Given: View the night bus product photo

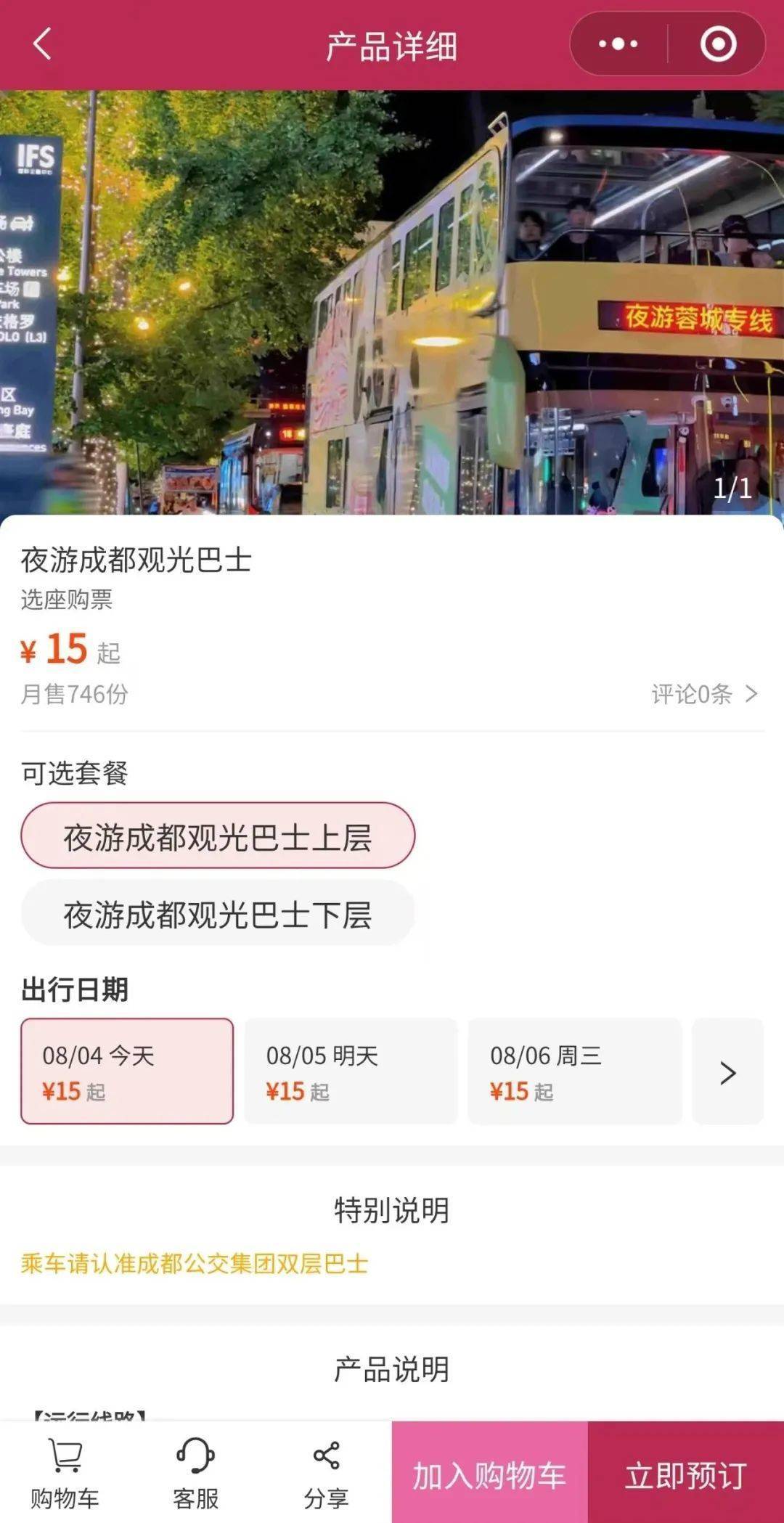Looking at the screenshot, I should point(392,302).
